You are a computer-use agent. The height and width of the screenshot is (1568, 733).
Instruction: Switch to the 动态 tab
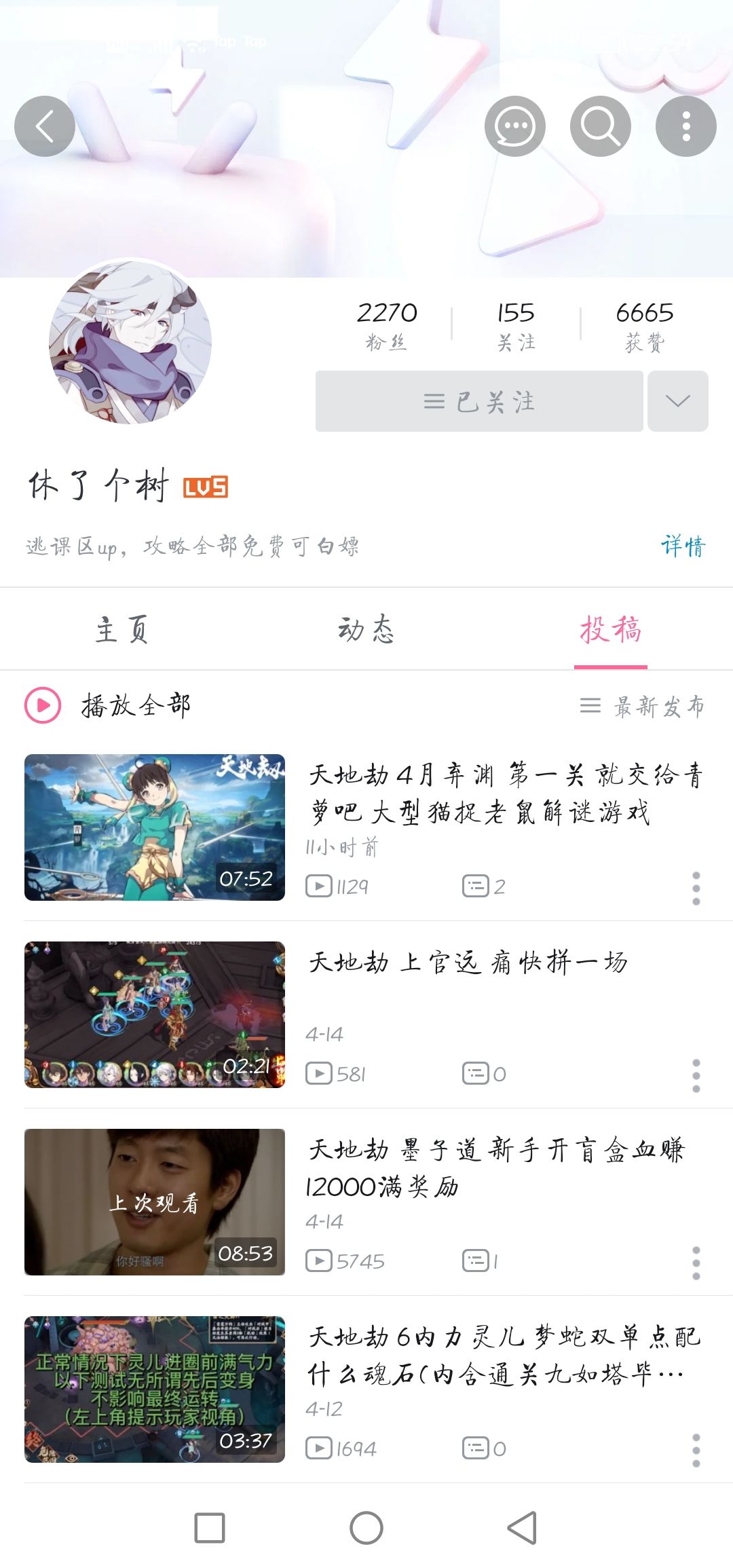point(366,629)
